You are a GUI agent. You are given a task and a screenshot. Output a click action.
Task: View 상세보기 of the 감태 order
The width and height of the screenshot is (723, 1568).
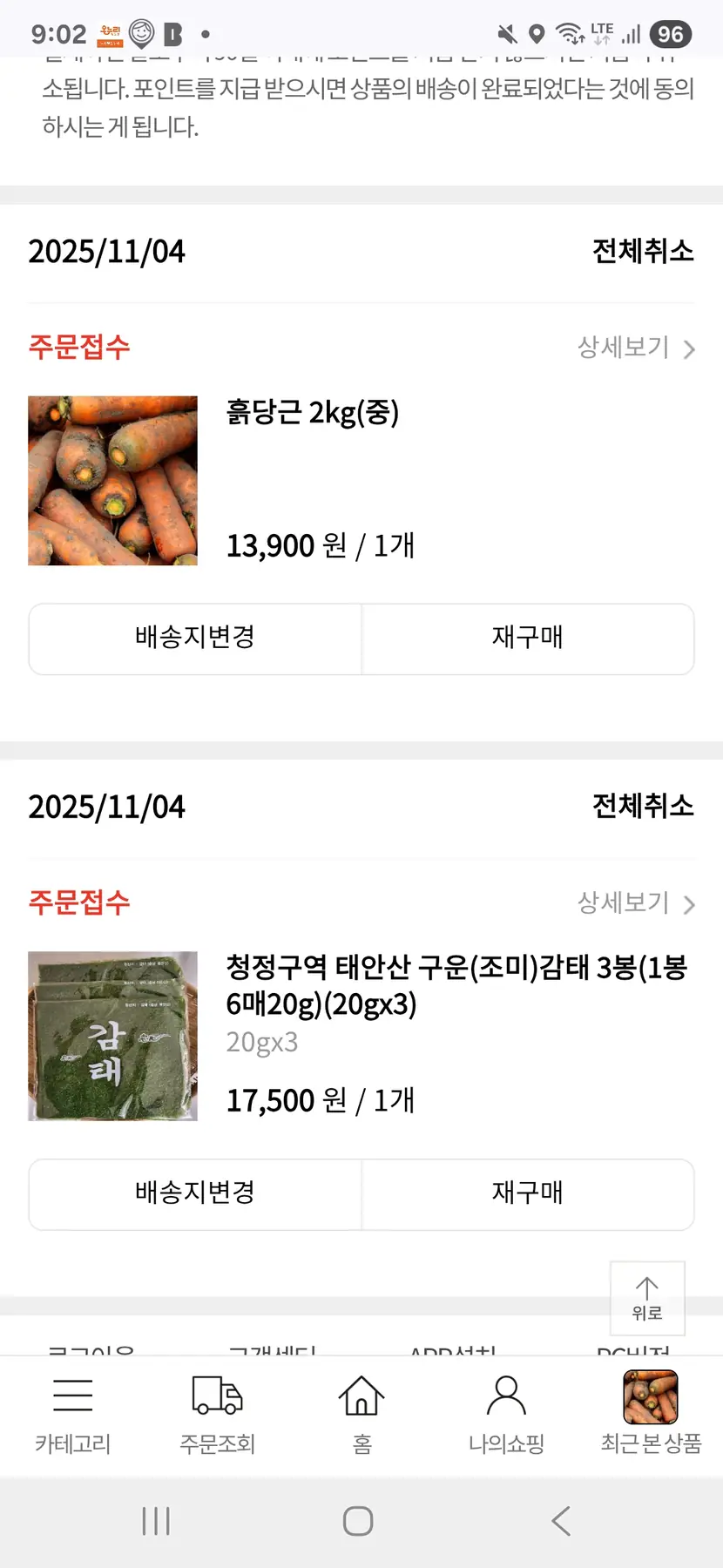tap(636, 903)
